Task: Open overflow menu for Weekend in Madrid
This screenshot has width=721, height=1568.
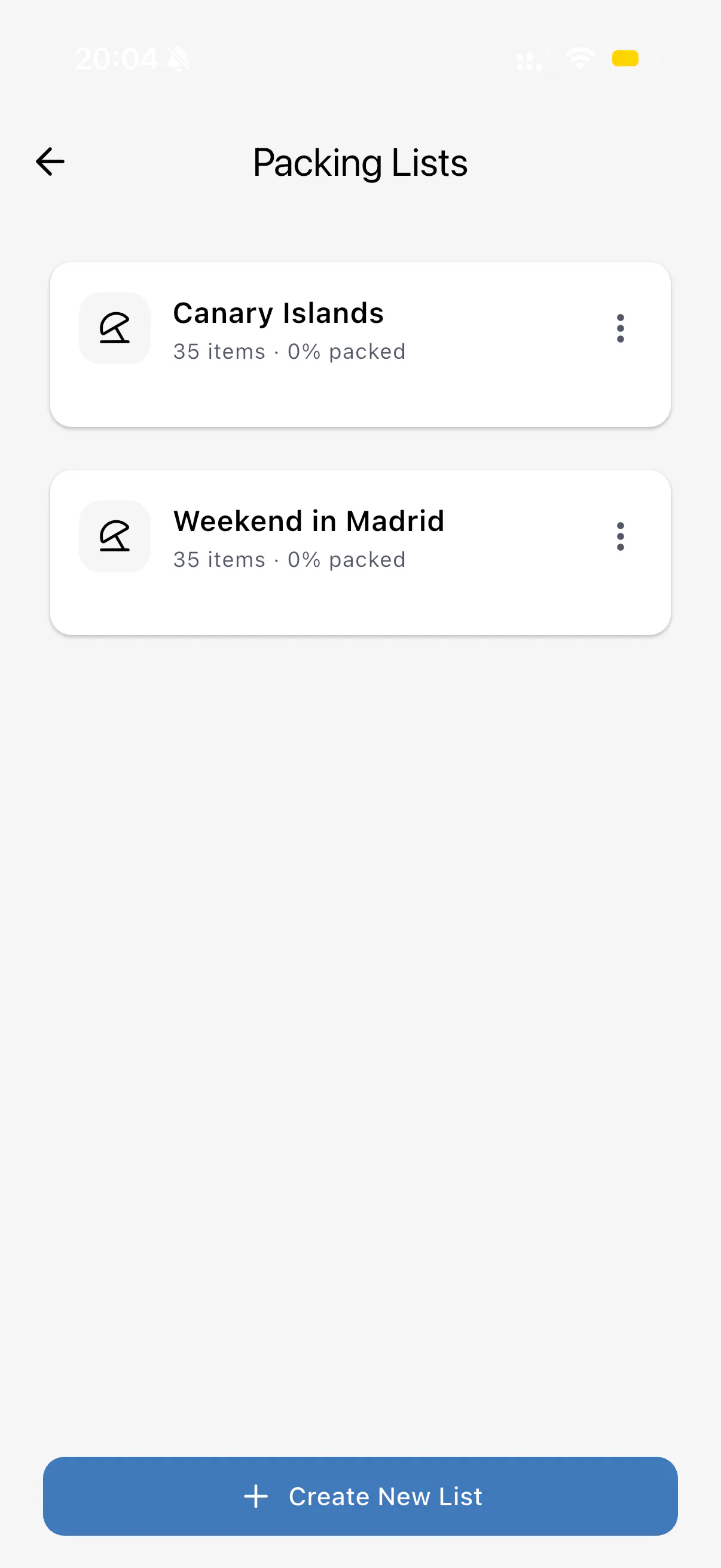Action: click(620, 537)
